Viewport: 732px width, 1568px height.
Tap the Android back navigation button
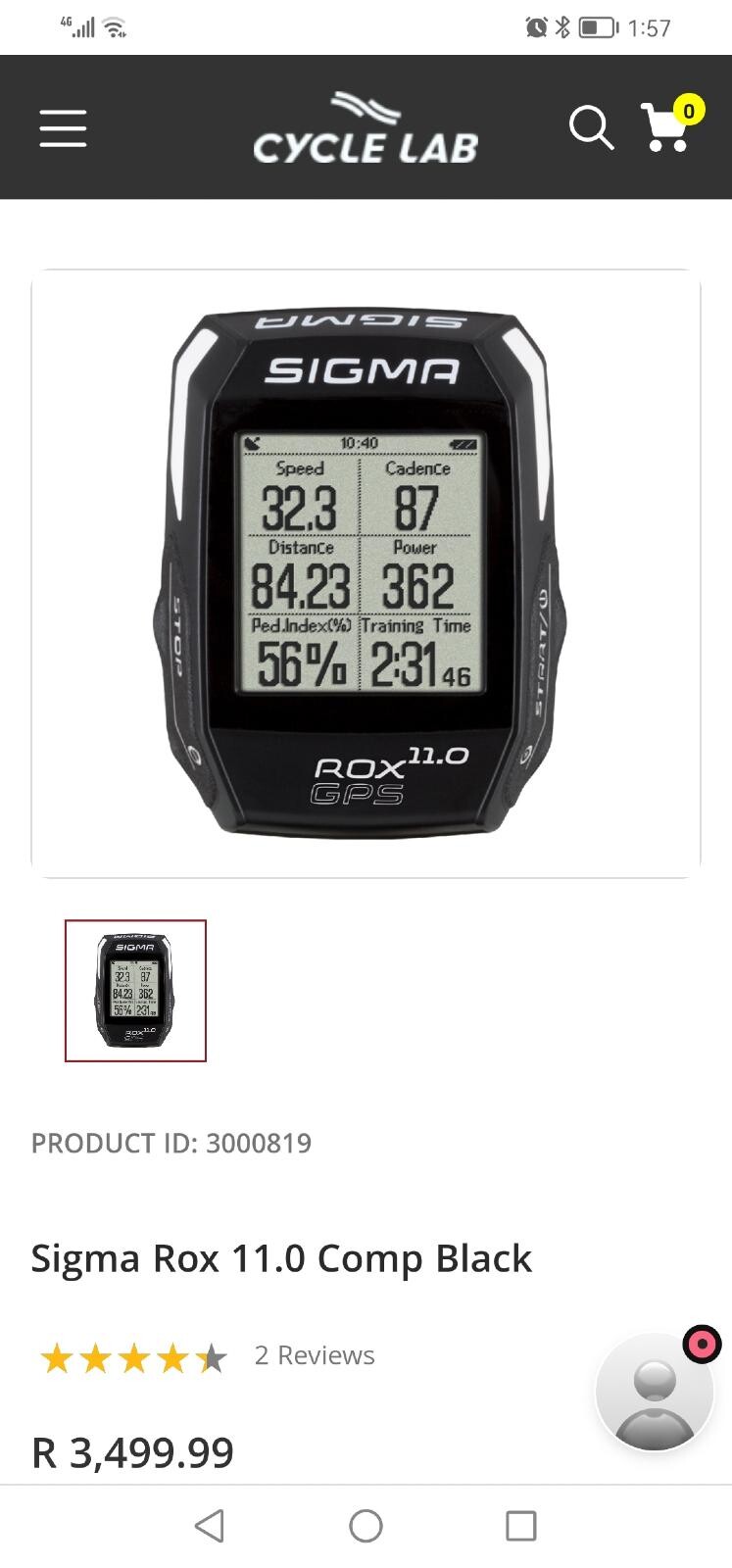point(209,1526)
